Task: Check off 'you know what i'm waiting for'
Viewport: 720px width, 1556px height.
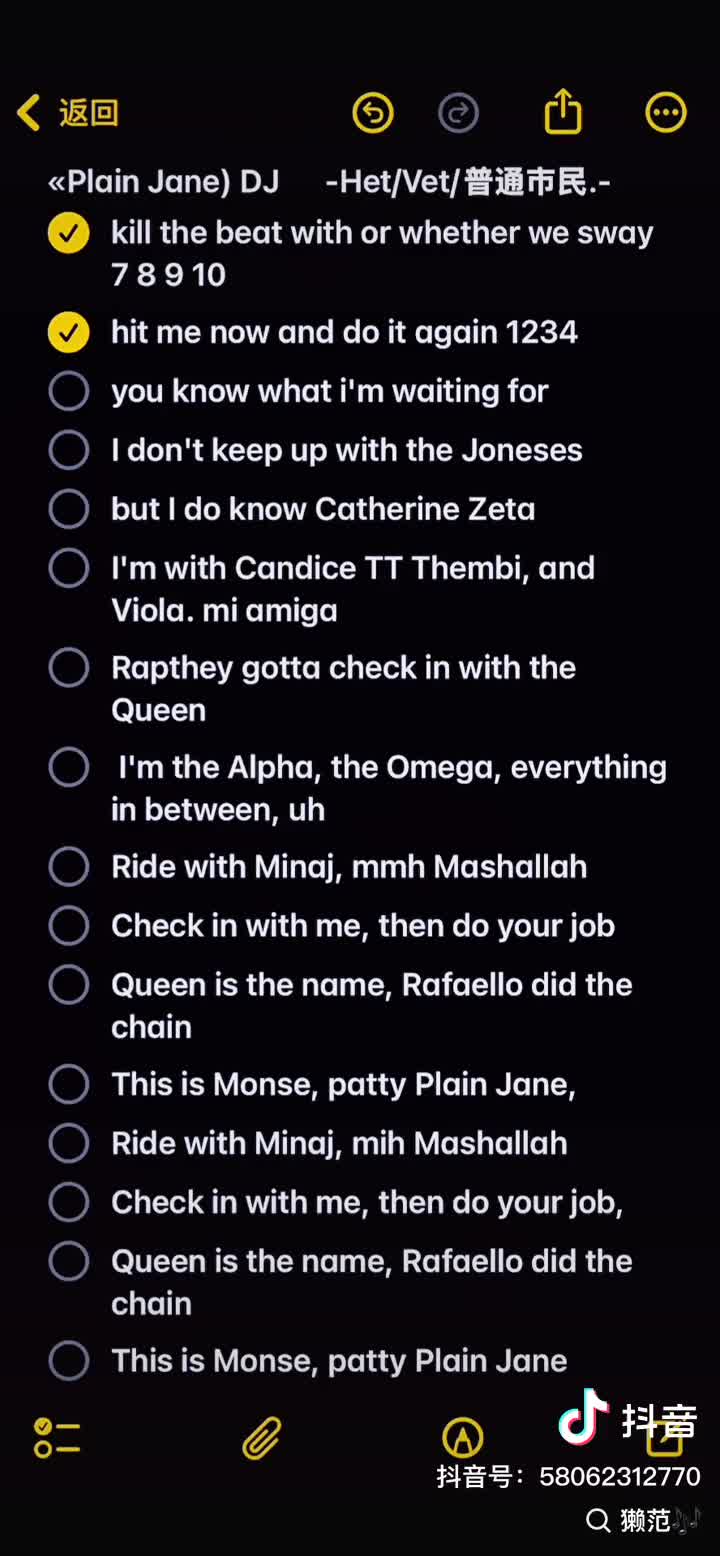Action: 69,391
